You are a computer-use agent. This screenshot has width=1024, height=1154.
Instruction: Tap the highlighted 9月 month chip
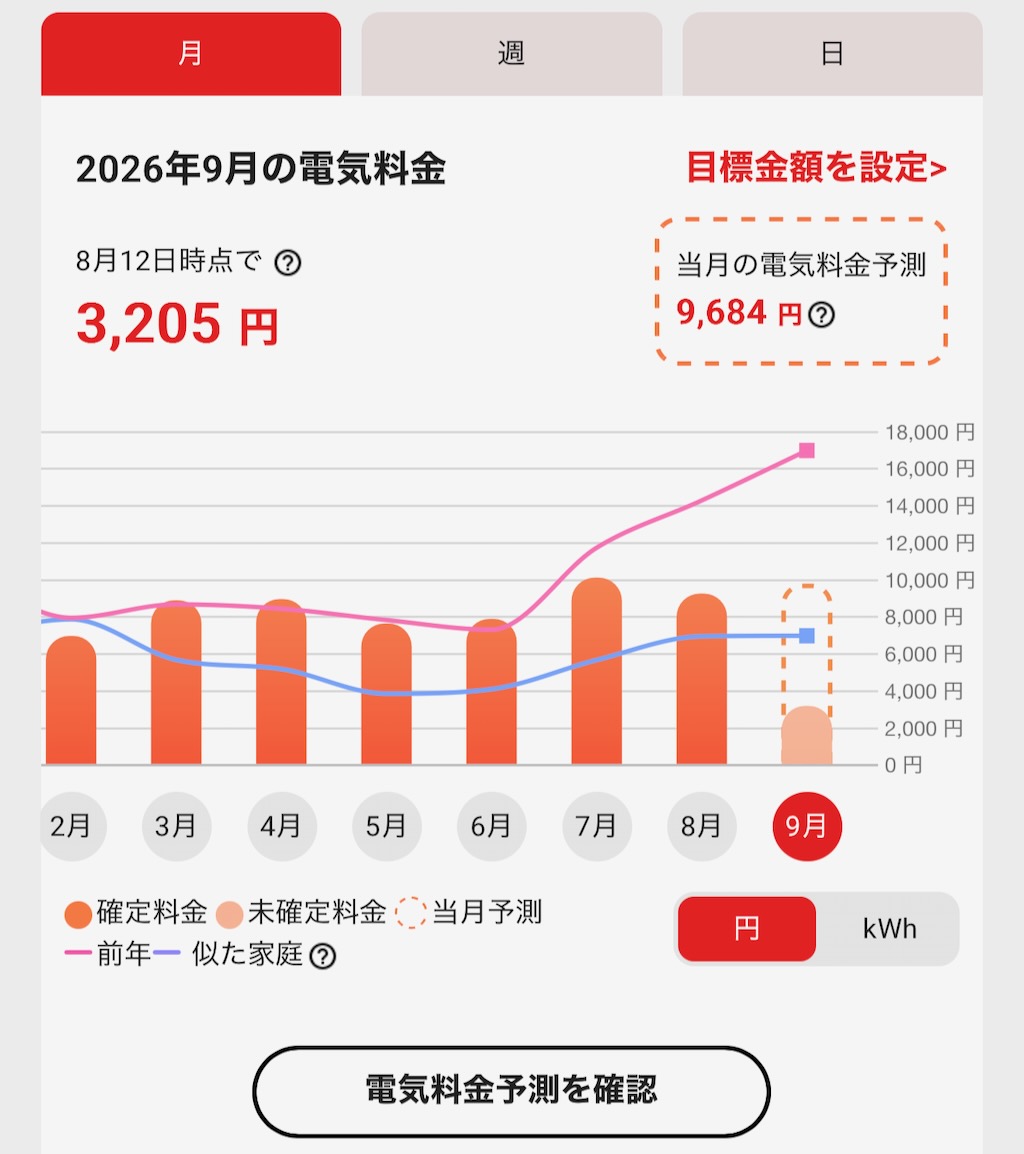point(807,826)
